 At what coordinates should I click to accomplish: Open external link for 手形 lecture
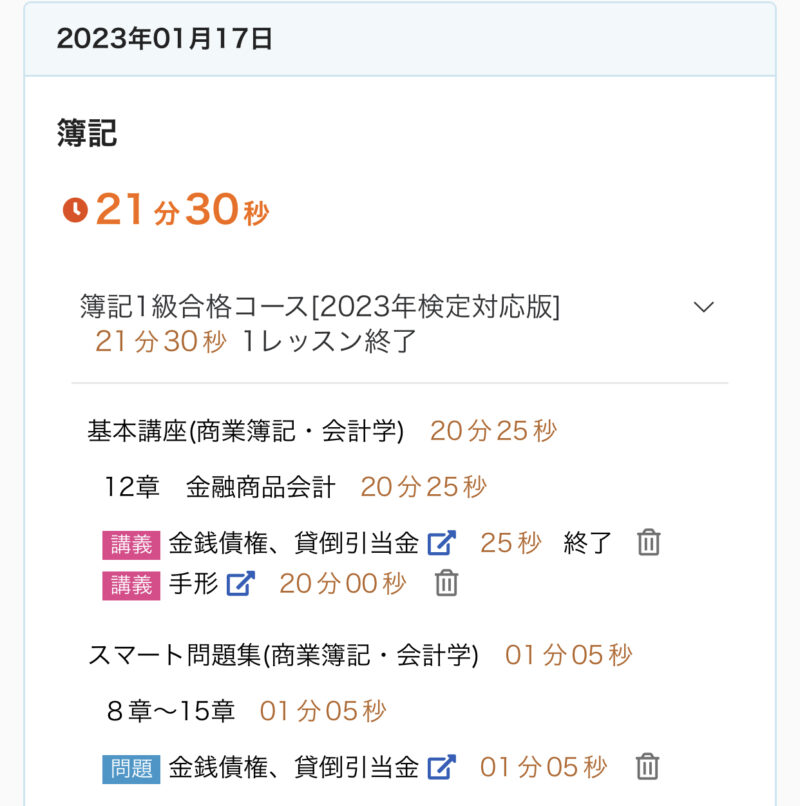pyautogui.click(x=240, y=583)
